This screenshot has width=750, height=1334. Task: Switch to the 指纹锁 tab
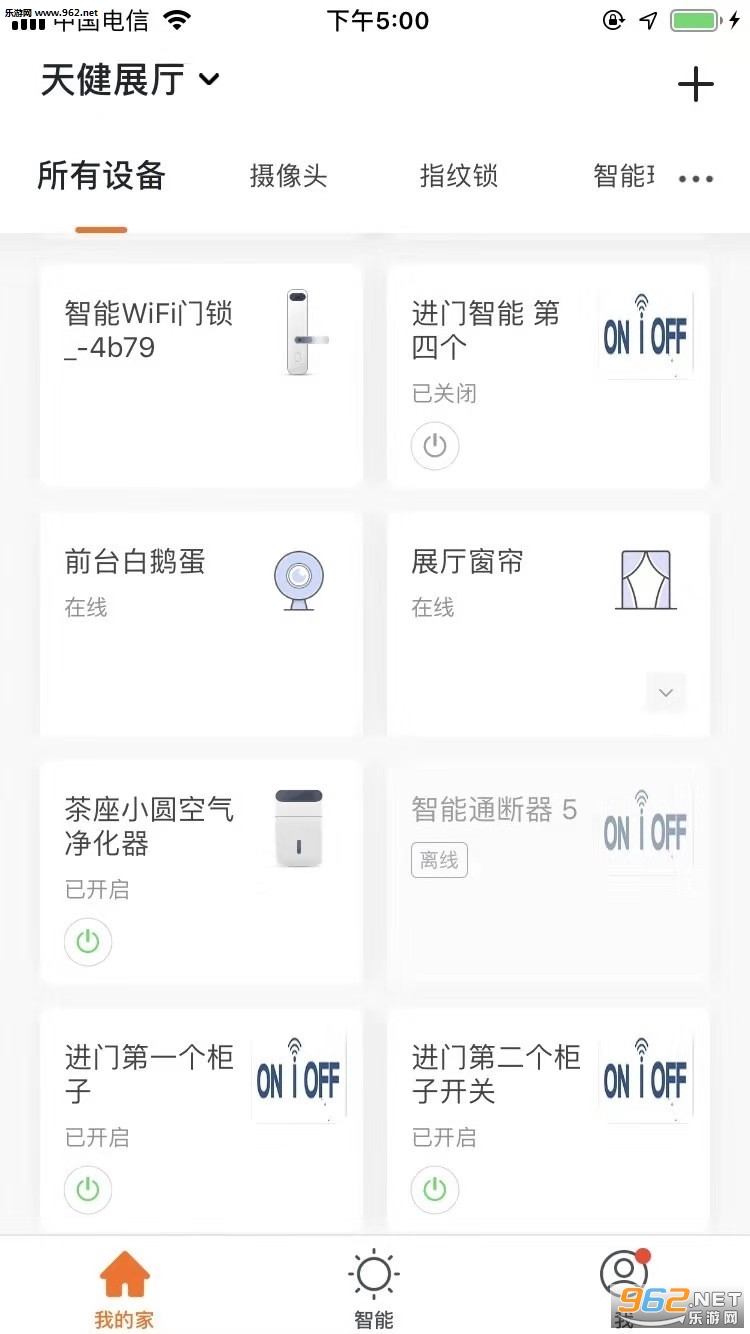coord(458,177)
